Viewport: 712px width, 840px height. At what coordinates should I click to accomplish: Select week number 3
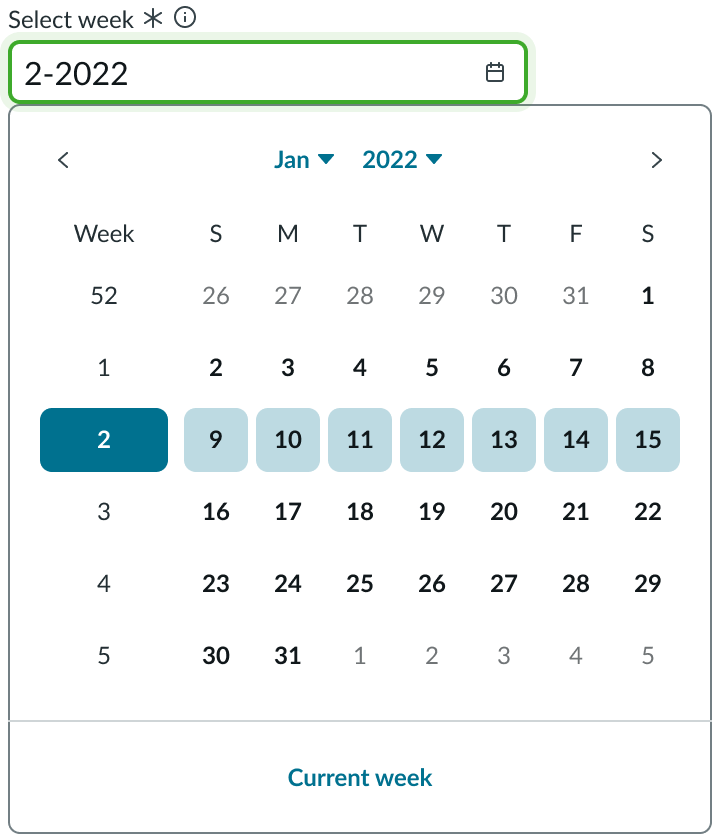pyautogui.click(x=104, y=512)
